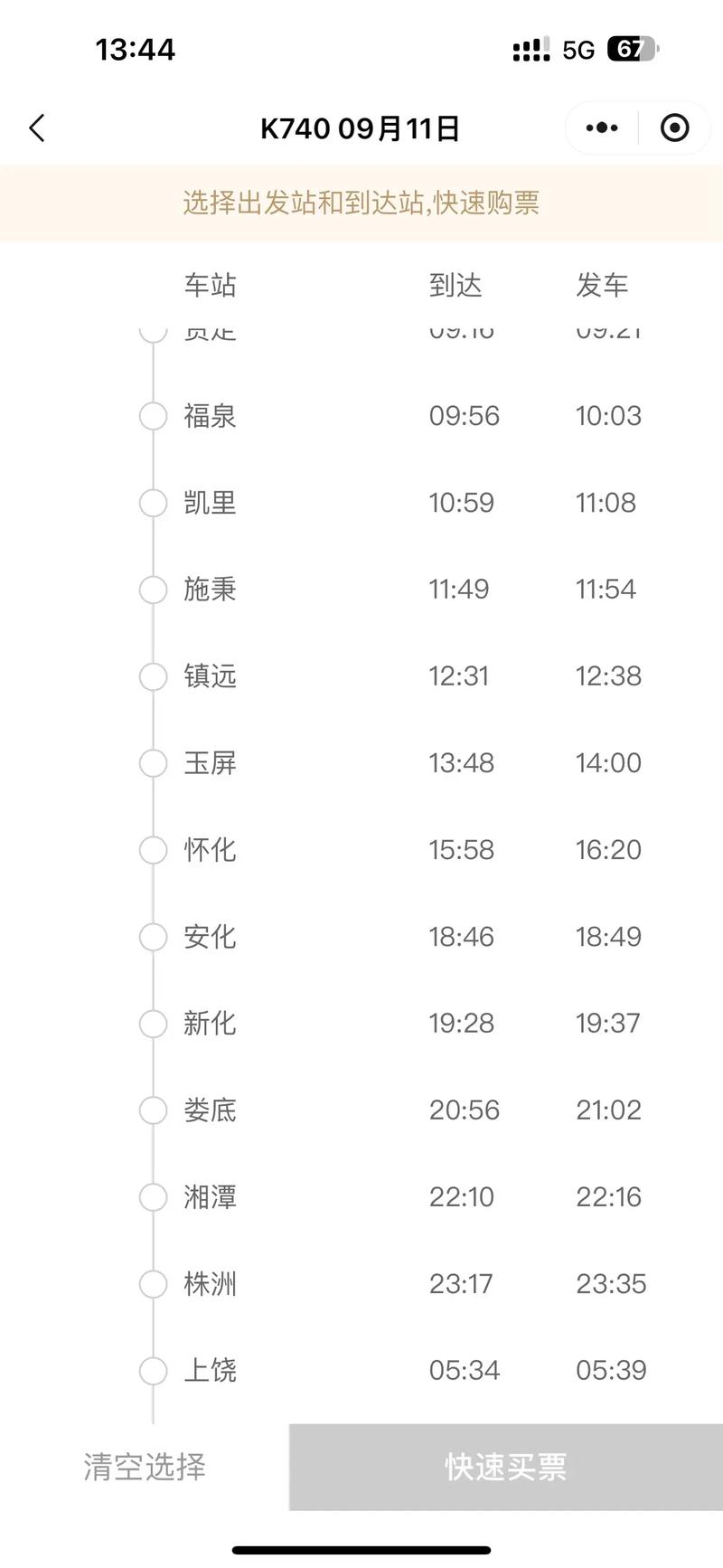Tap the 湘潭 station name

210,1197
